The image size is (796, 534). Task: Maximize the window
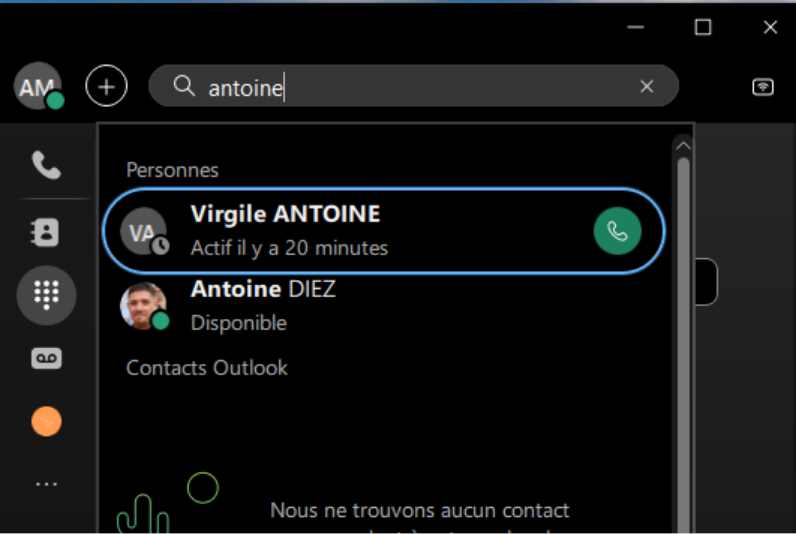(x=703, y=28)
